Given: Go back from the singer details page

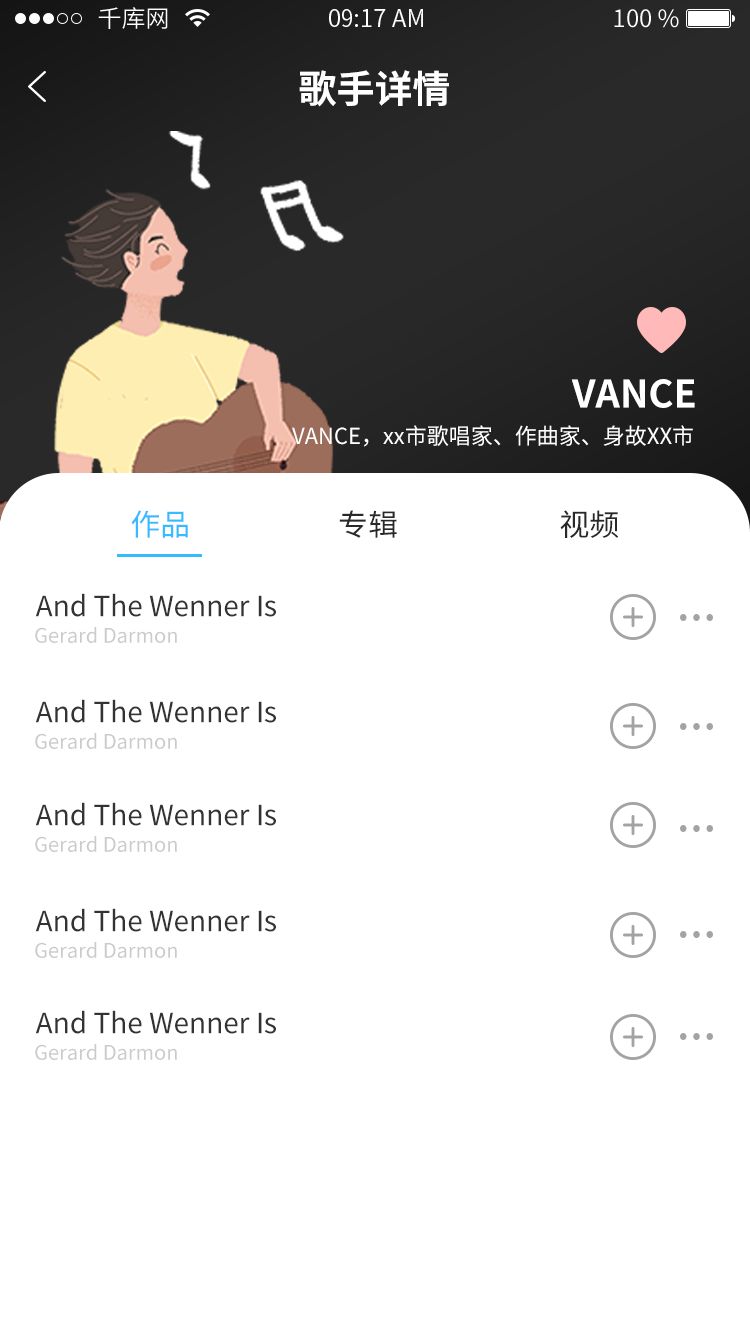Looking at the screenshot, I should click(38, 87).
